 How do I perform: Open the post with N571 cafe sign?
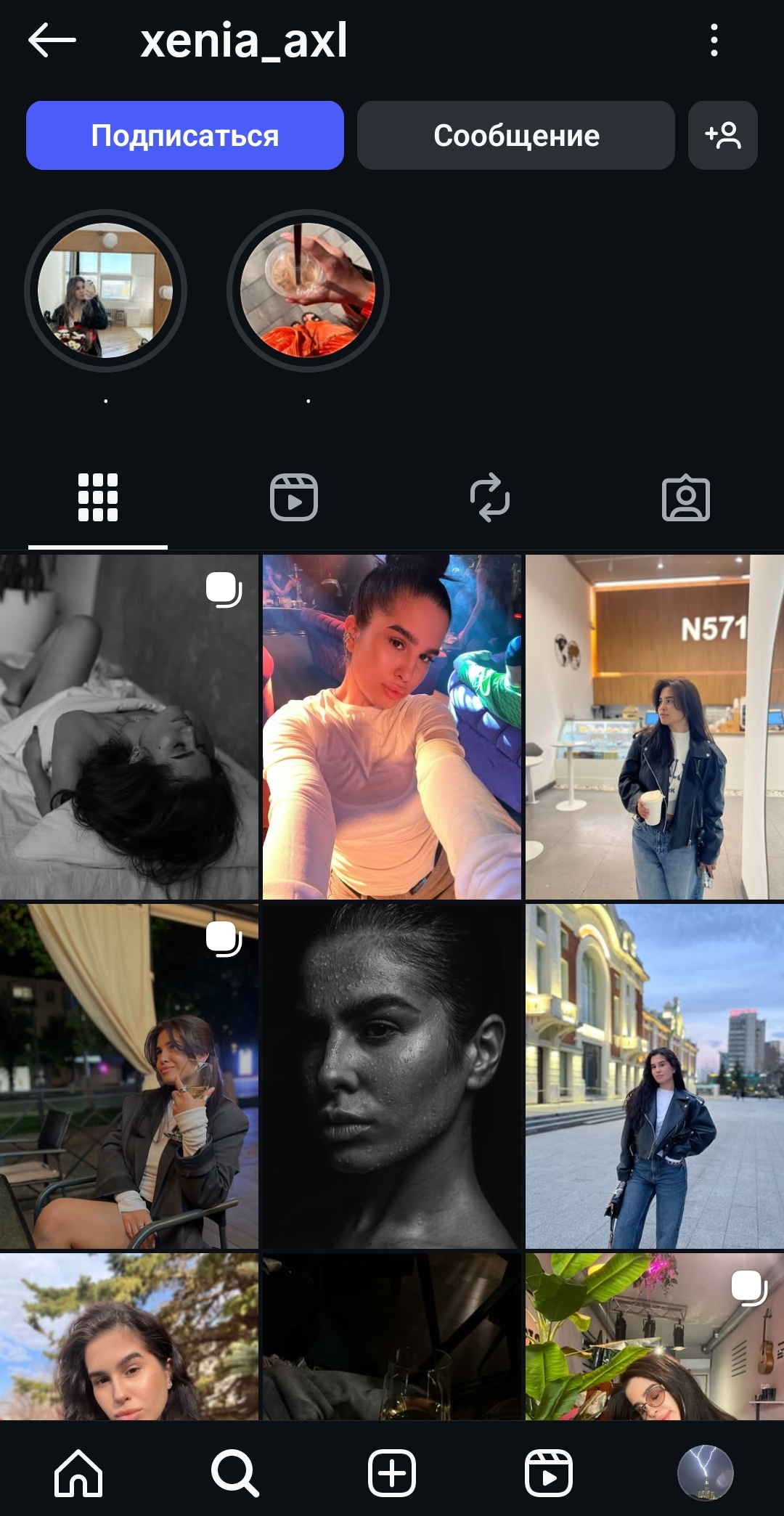click(655, 727)
